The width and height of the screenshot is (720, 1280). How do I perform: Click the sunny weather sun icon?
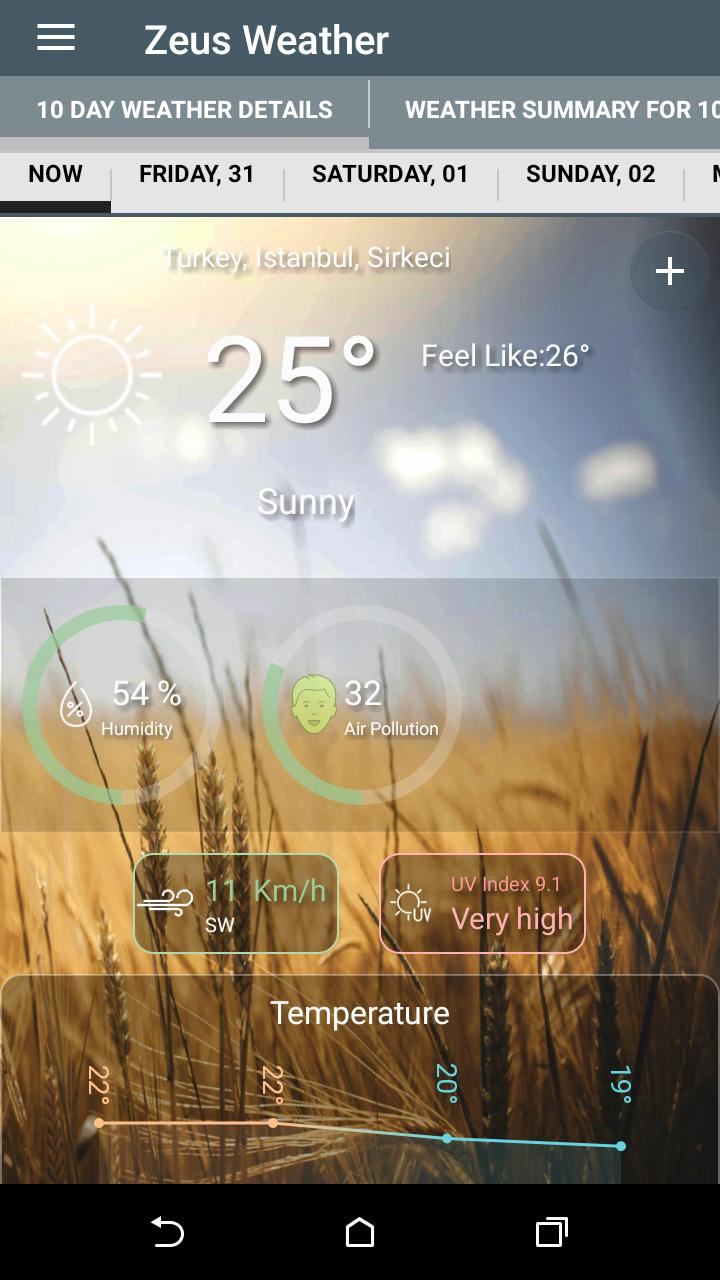click(x=93, y=375)
